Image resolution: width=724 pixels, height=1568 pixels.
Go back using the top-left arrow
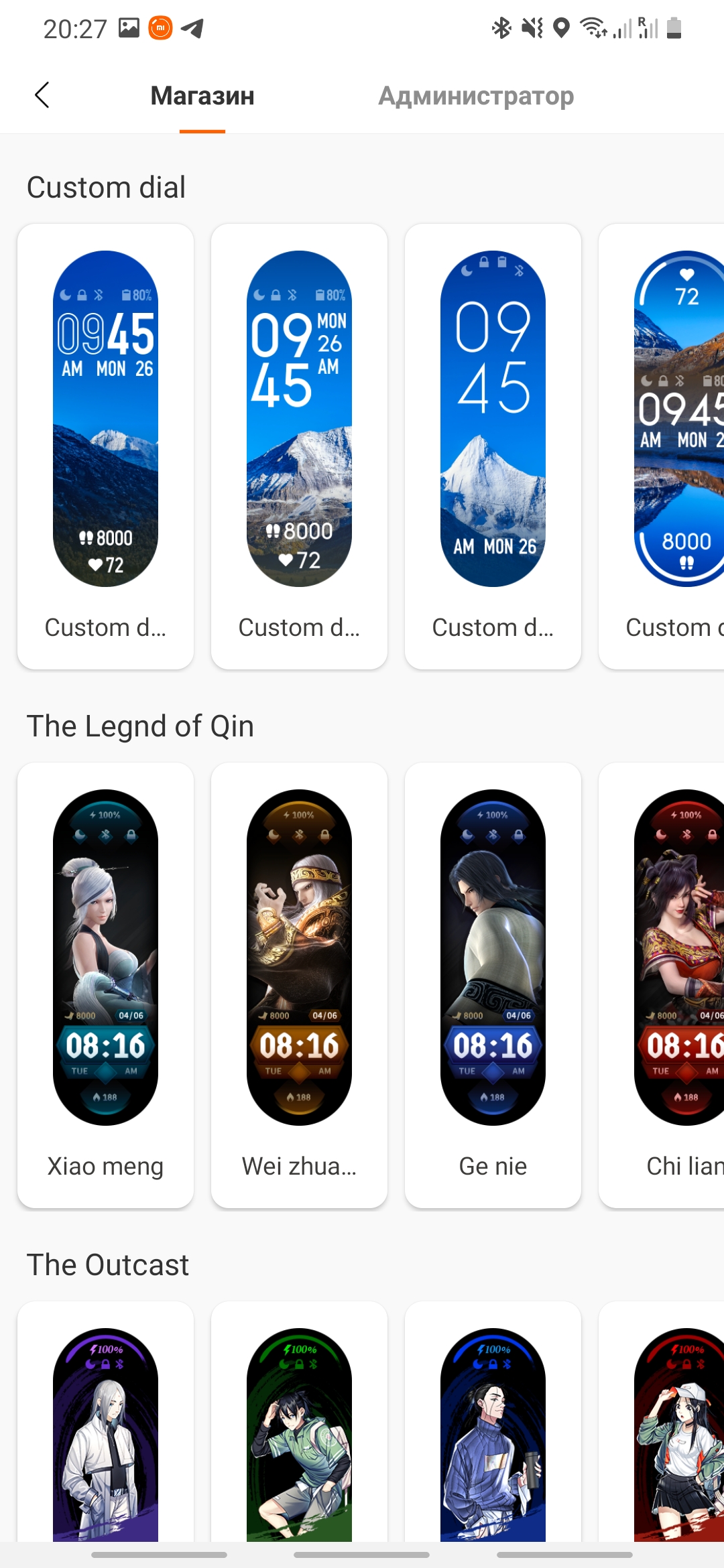42,95
